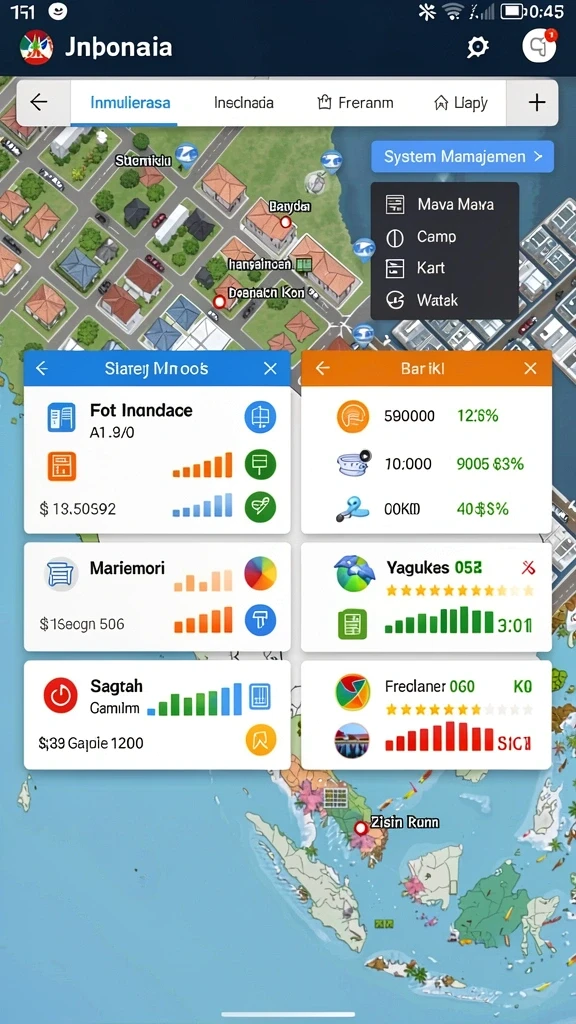Switch to the Inscinada tab
The height and width of the screenshot is (1024, 576).
click(x=244, y=103)
